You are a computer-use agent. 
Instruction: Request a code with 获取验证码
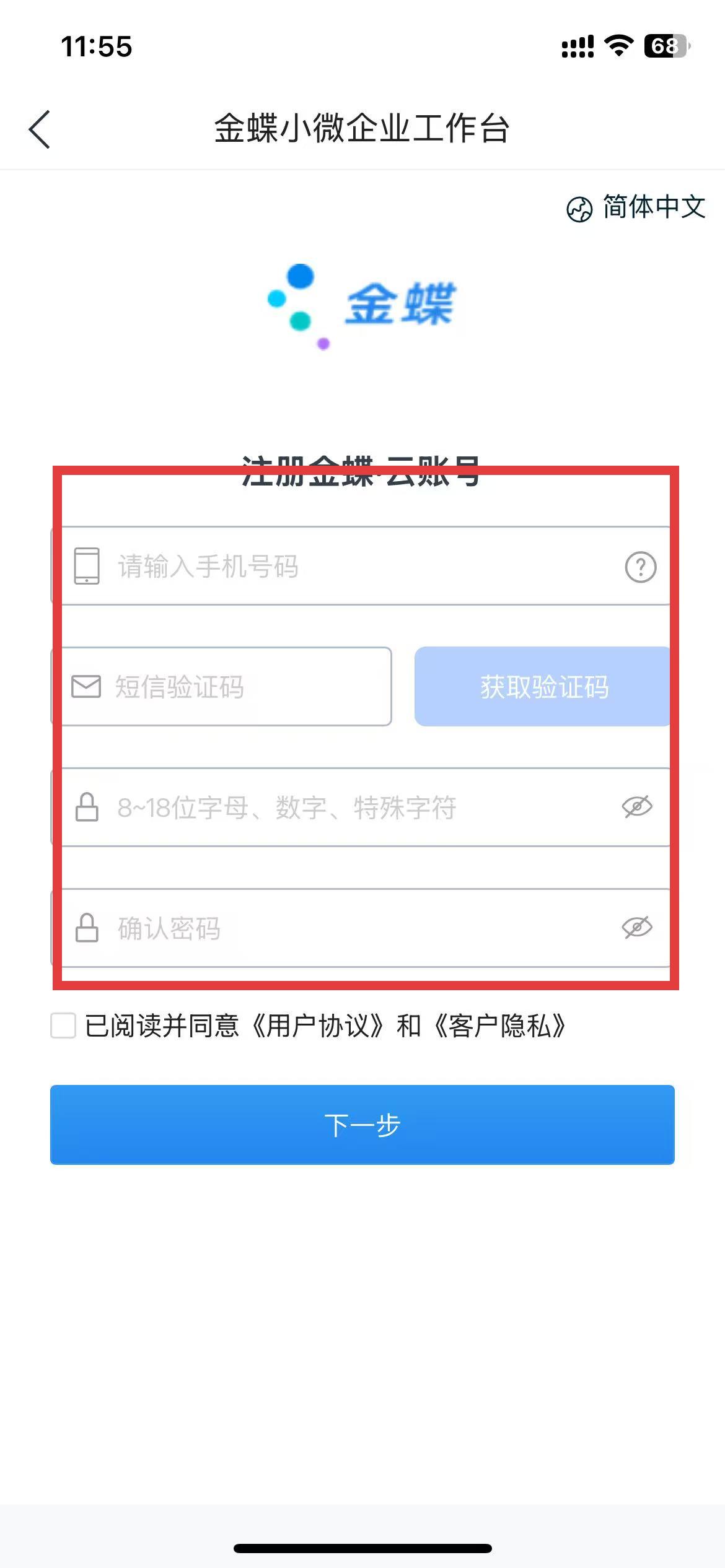pos(543,687)
